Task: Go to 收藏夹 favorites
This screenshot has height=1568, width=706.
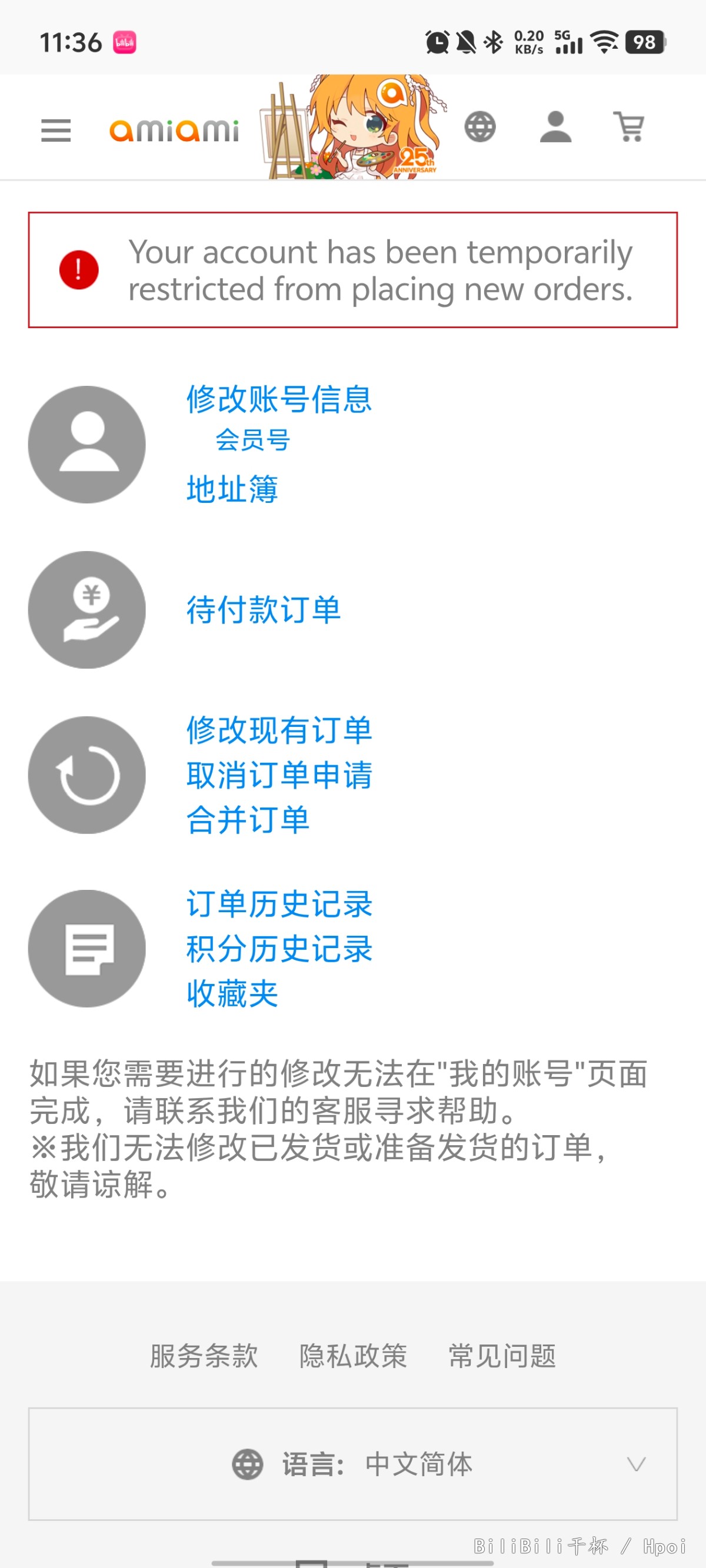Action: (x=232, y=994)
